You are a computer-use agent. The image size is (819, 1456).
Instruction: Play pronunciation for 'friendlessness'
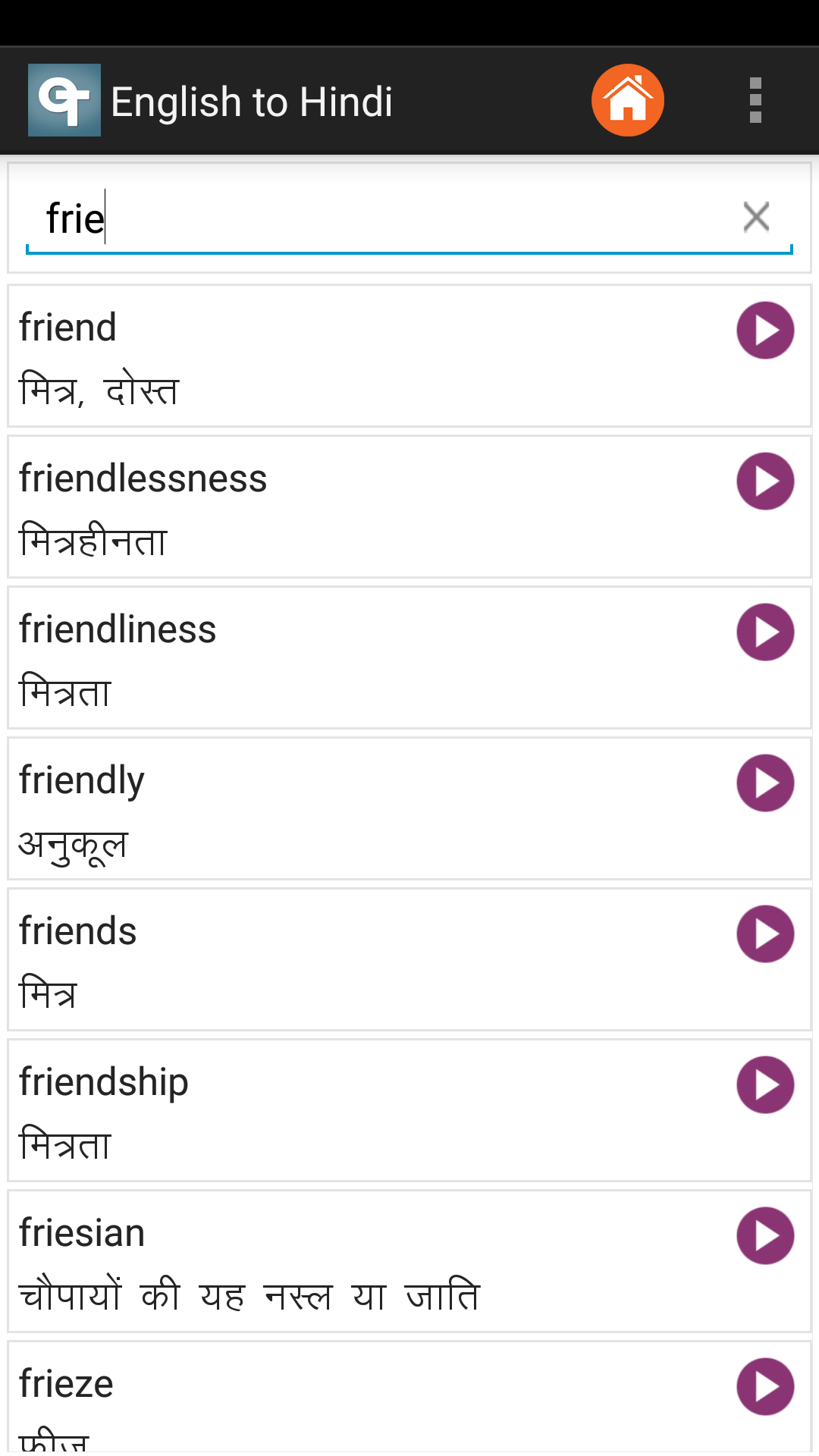[765, 482]
